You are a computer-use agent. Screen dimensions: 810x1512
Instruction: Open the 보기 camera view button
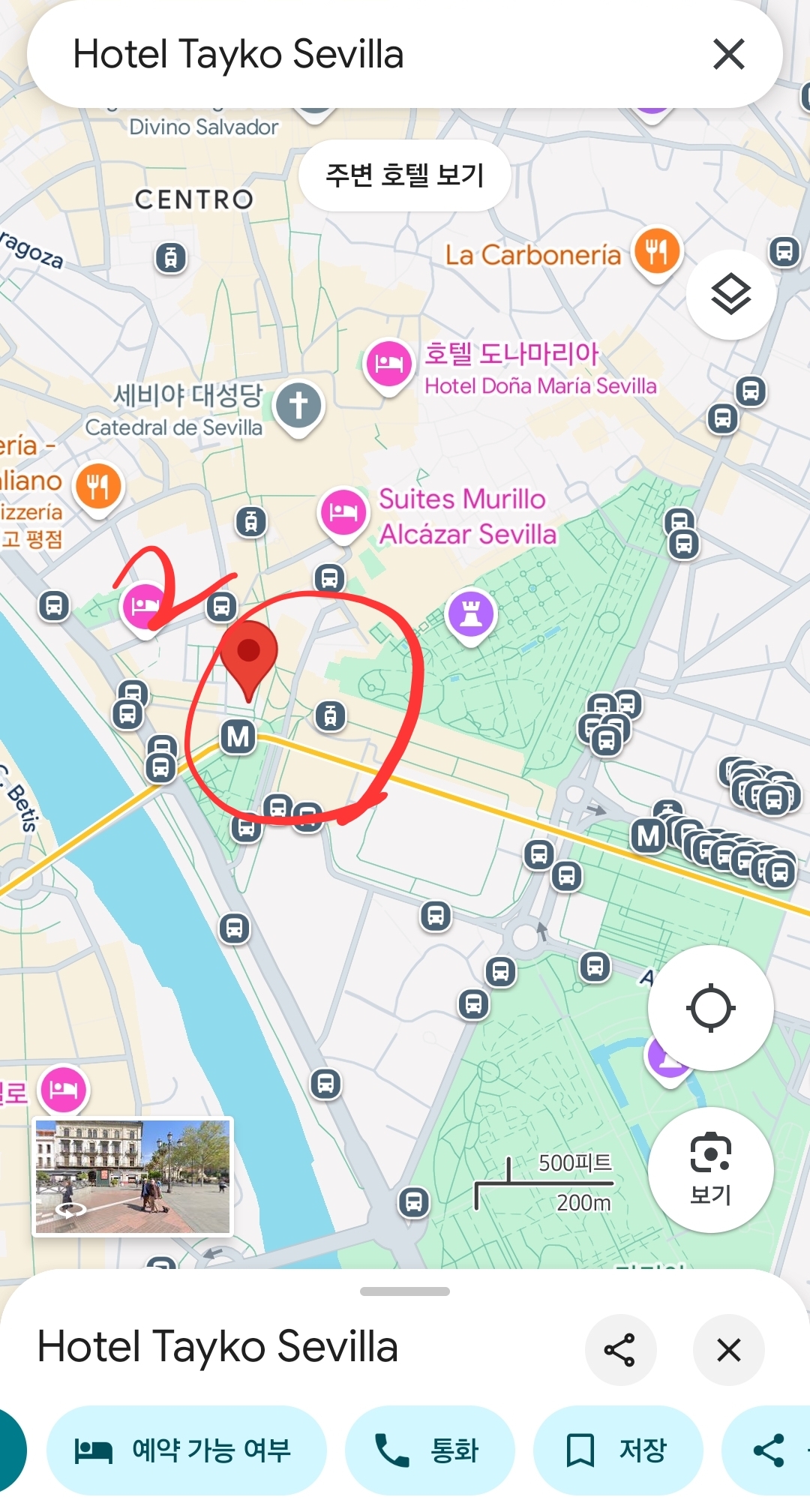pos(710,1170)
